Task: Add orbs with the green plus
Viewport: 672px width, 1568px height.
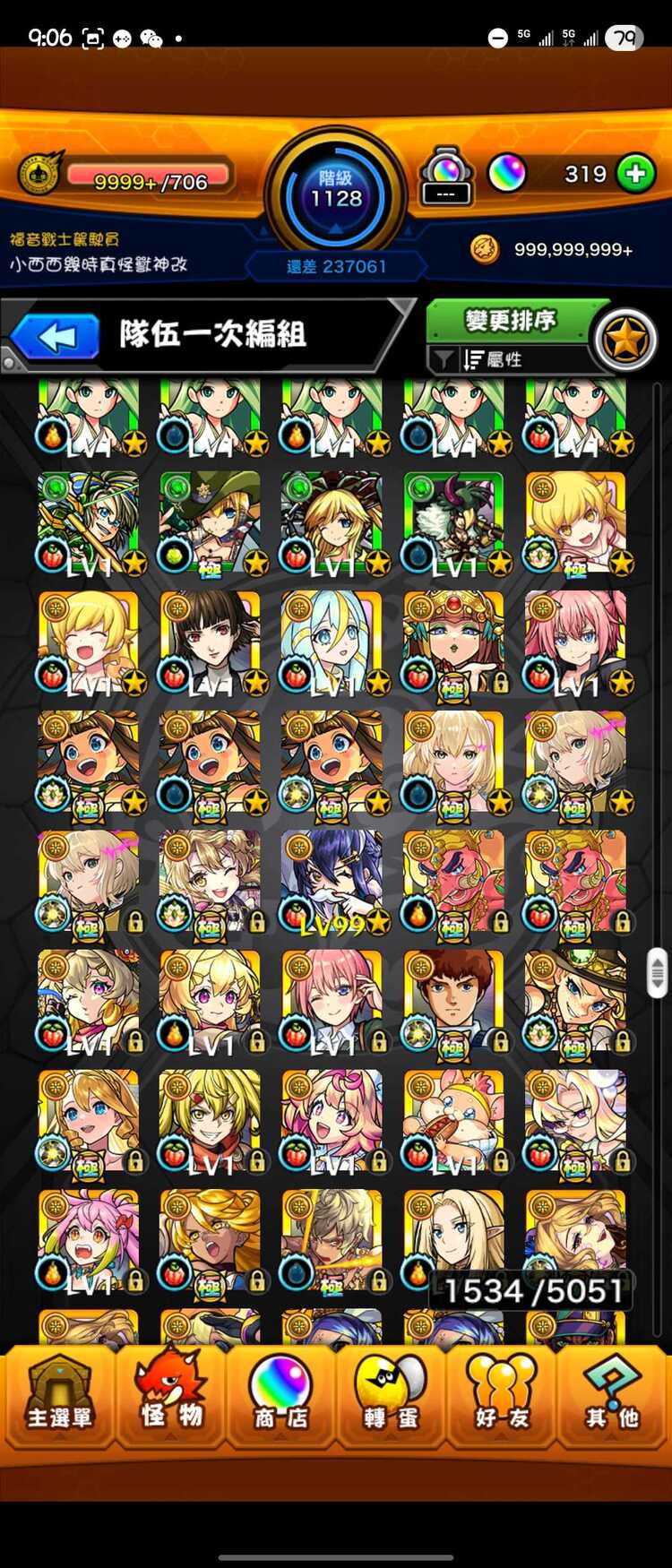Action: click(x=635, y=174)
